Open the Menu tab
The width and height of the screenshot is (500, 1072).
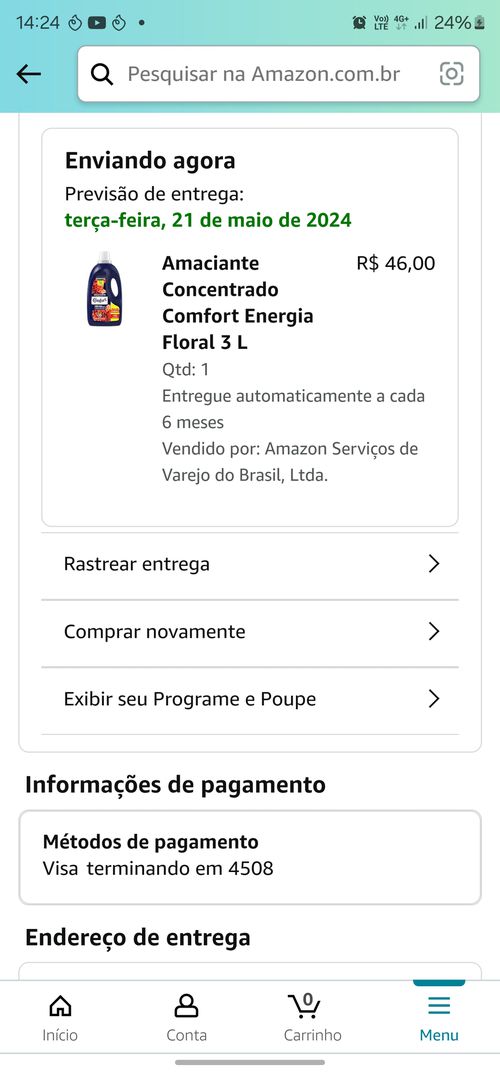439,1017
